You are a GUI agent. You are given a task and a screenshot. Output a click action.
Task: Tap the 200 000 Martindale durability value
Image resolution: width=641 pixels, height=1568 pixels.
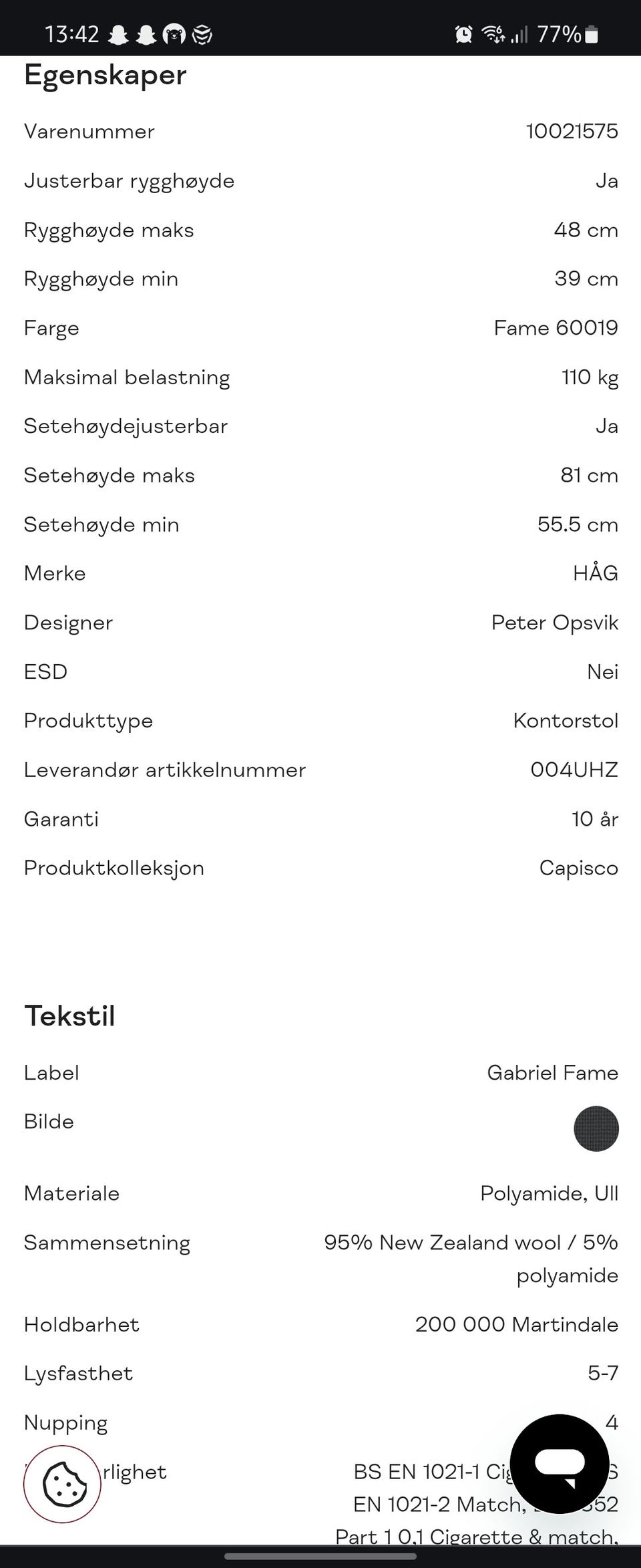point(517,1324)
